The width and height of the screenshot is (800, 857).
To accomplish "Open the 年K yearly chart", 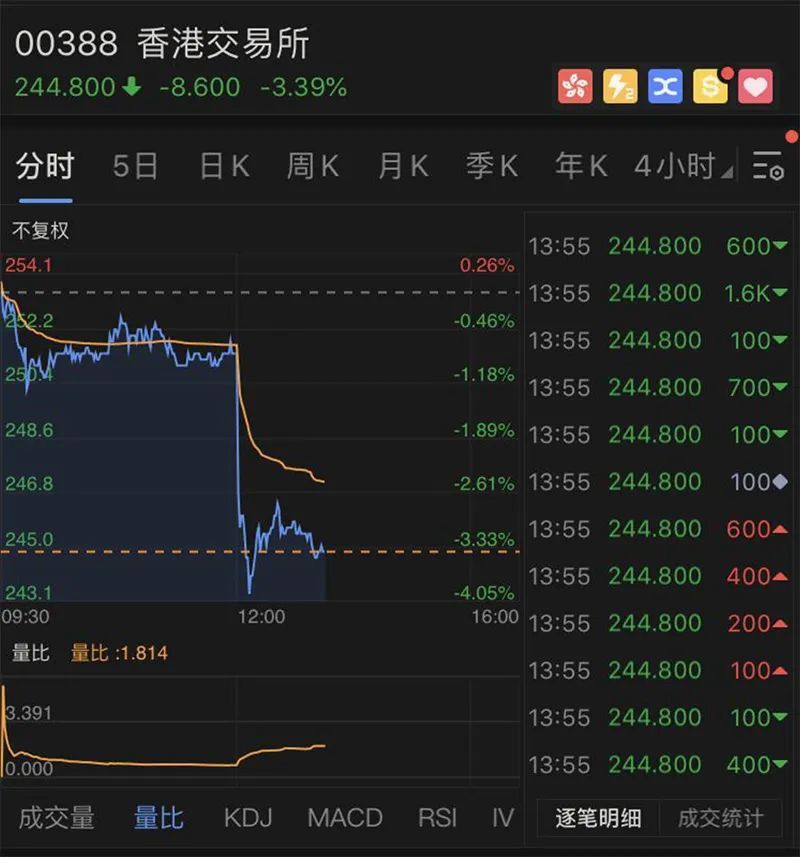I will 581,166.
